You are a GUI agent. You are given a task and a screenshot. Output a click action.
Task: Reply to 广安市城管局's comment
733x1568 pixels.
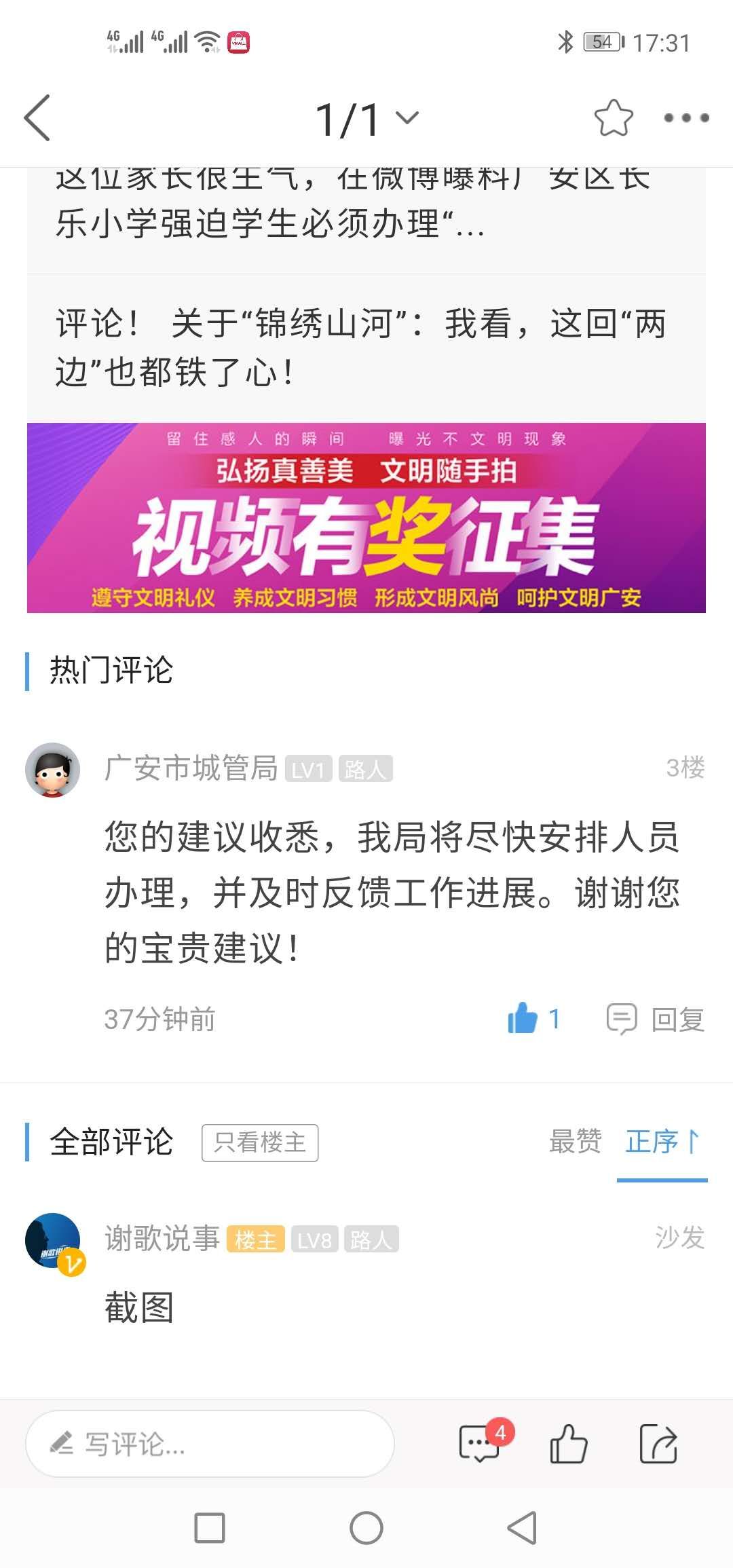tap(656, 1019)
